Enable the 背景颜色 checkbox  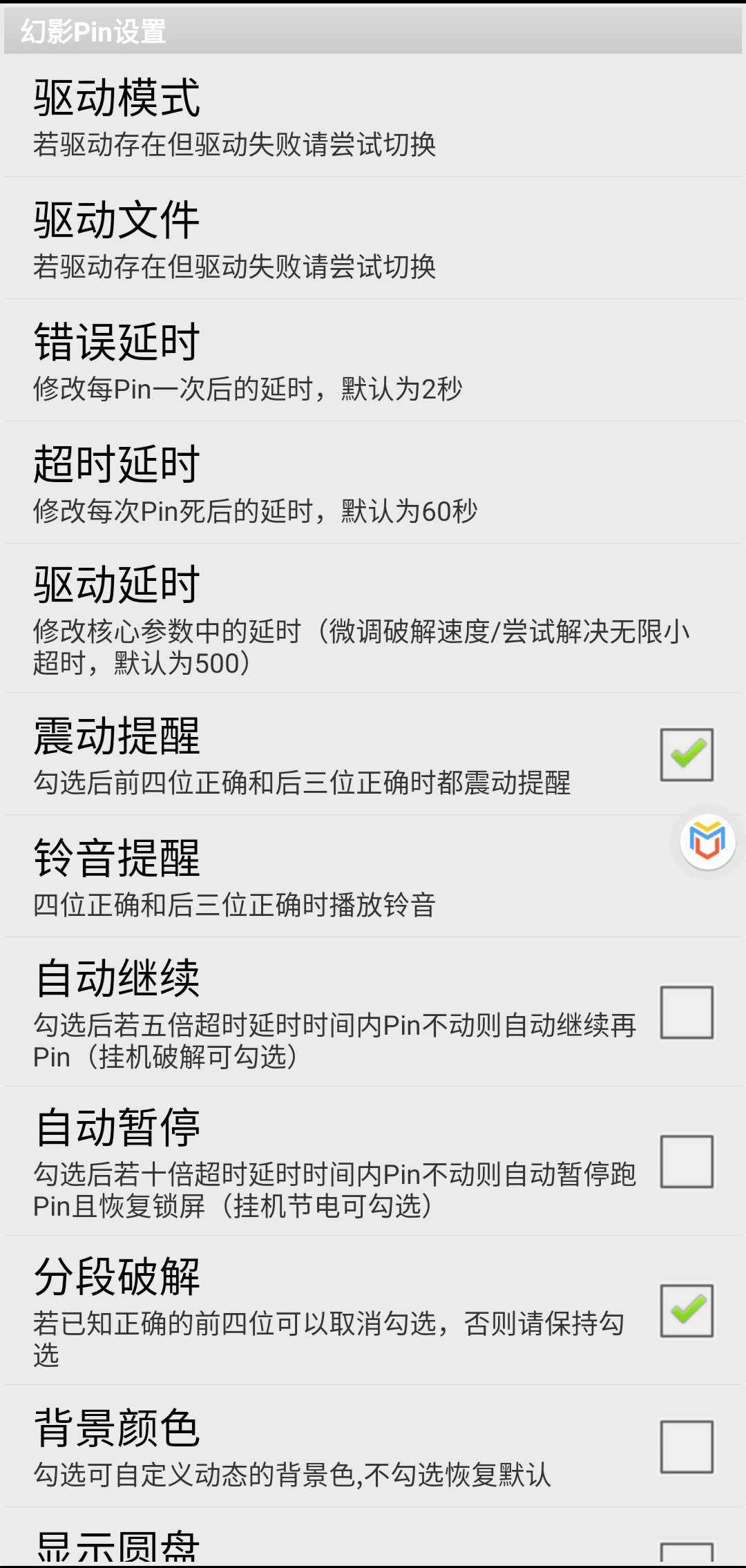click(687, 1446)
